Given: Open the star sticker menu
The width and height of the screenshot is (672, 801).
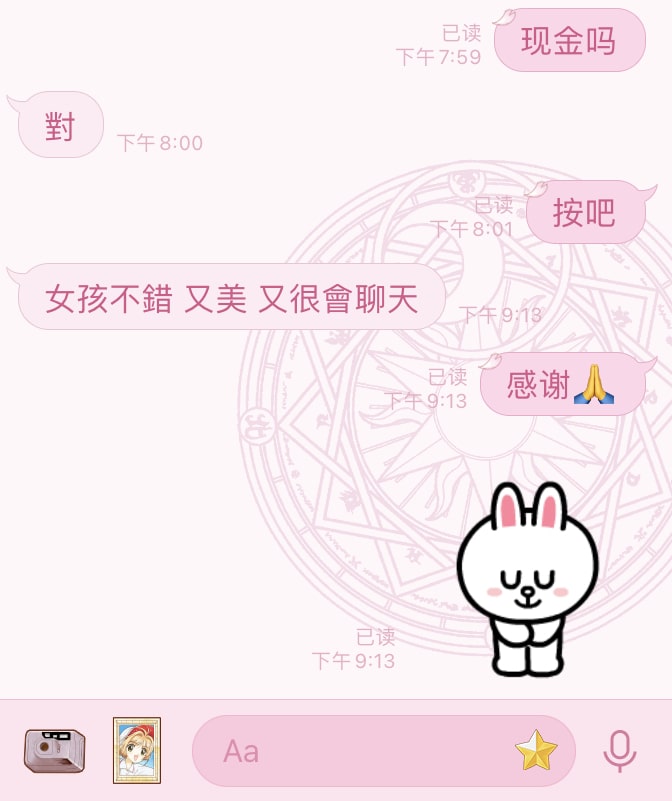Looking at the screenshot, I should pyautogui.click(x=536, y=751).
